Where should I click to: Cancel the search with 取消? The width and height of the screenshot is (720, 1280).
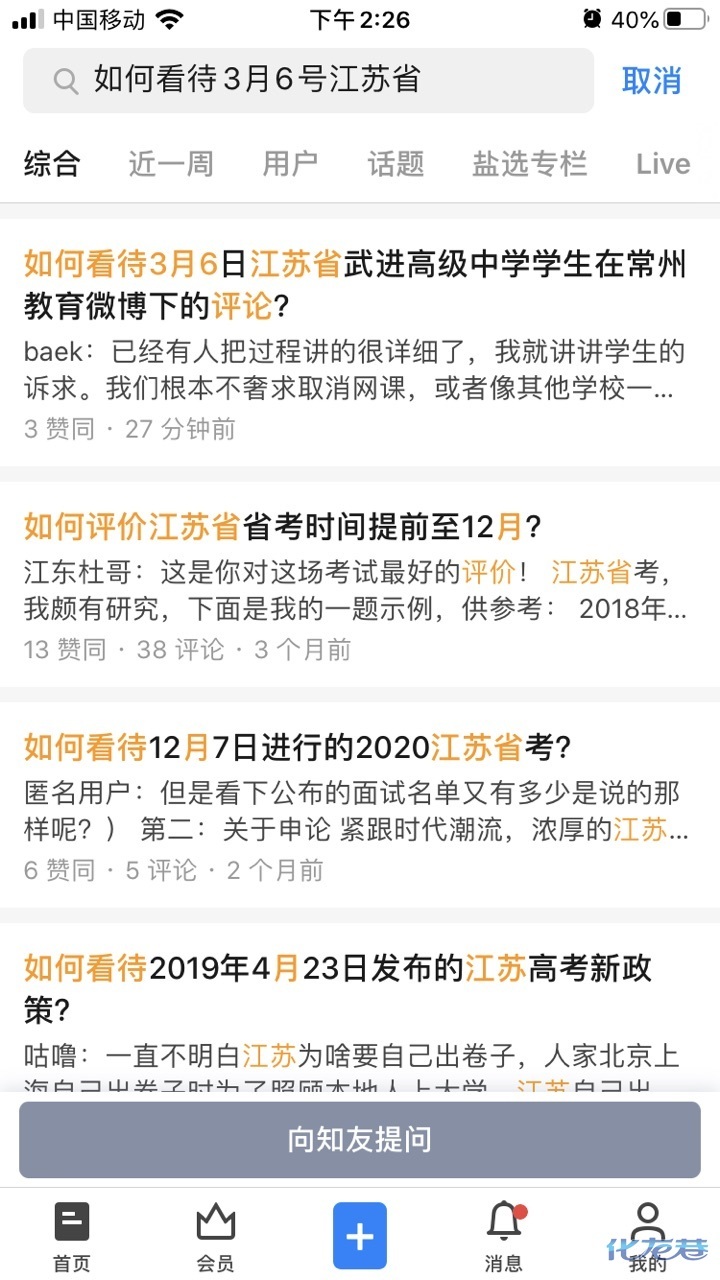pos(651,80)
